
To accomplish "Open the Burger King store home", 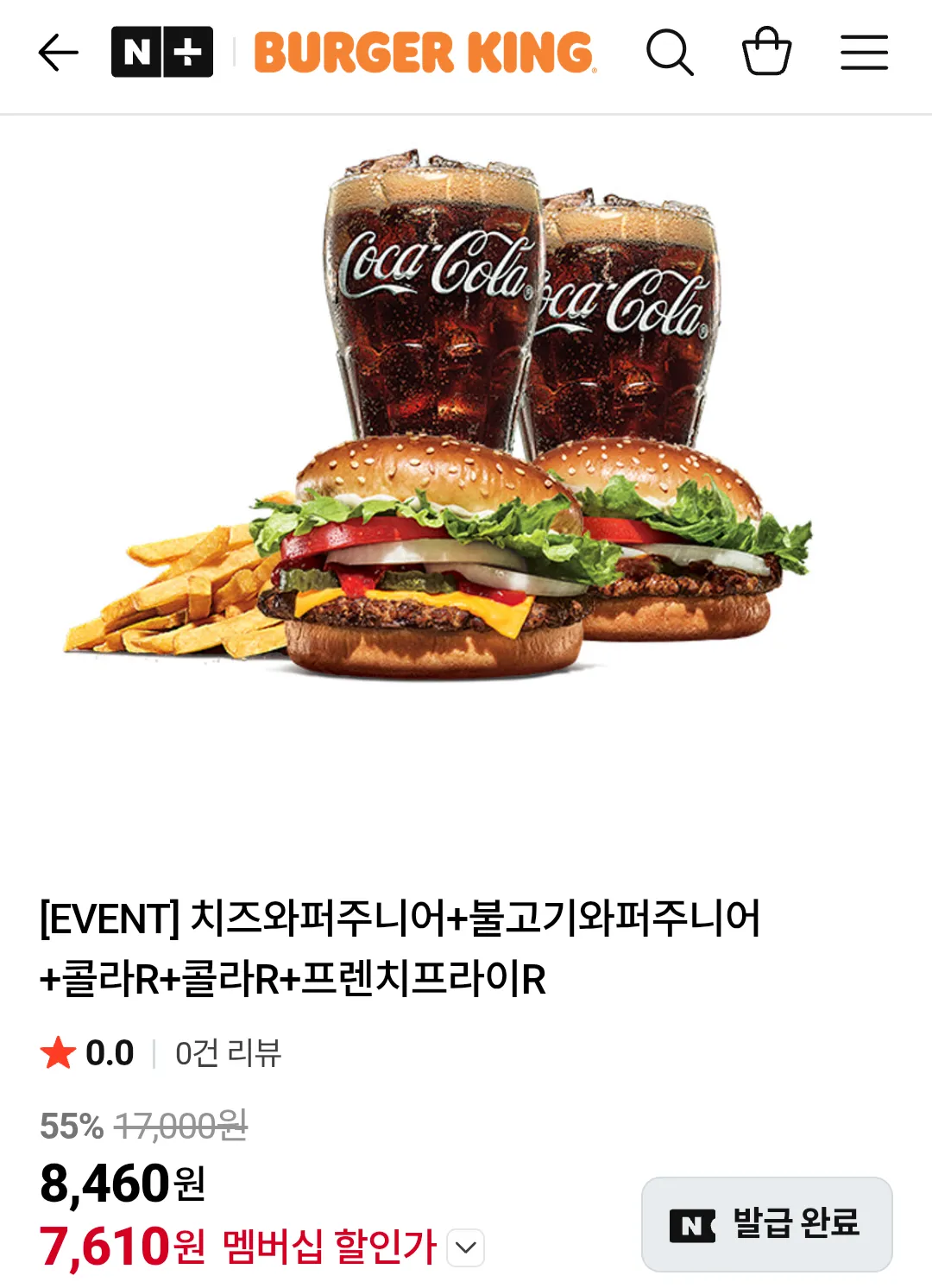I will 424,53.
